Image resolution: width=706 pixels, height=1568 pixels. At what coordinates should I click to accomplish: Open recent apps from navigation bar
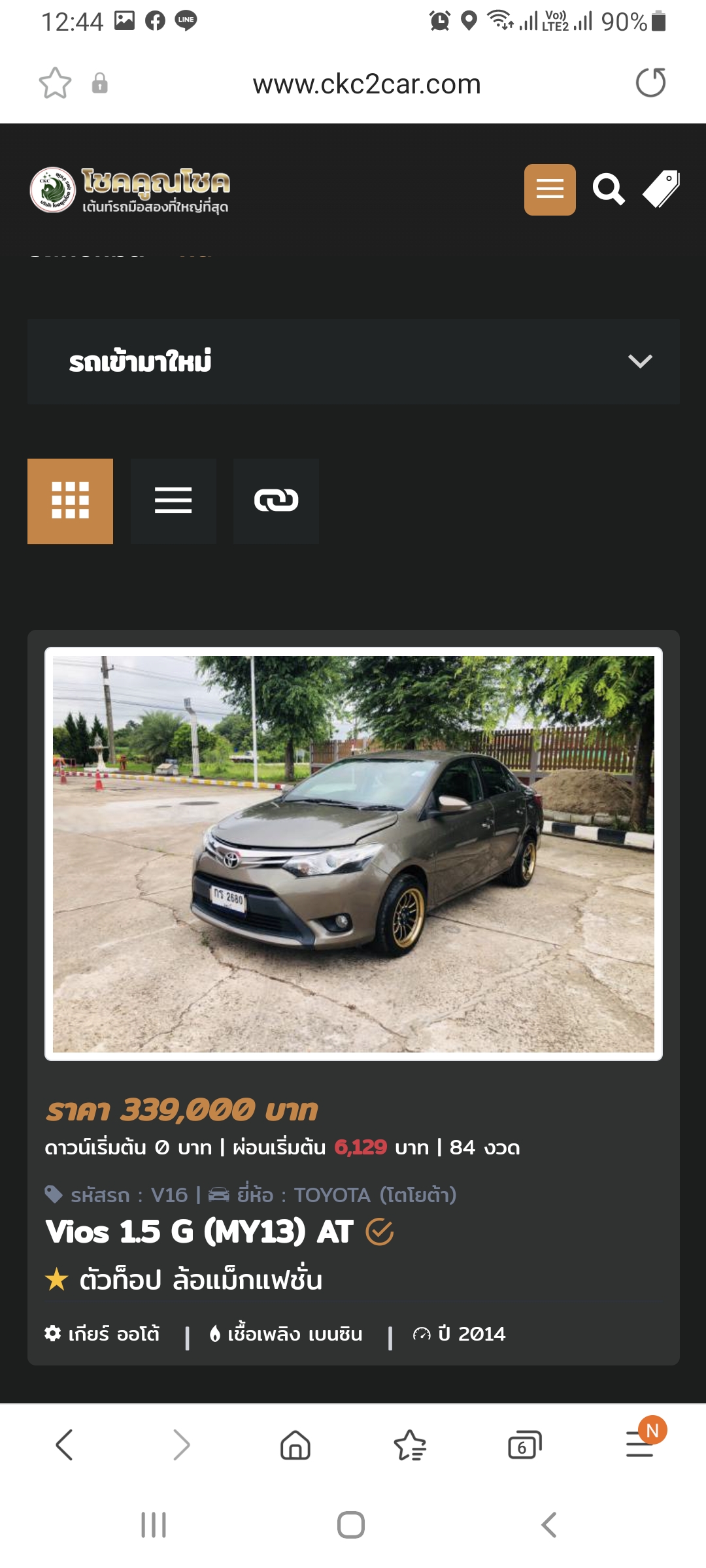(154, 1525)
